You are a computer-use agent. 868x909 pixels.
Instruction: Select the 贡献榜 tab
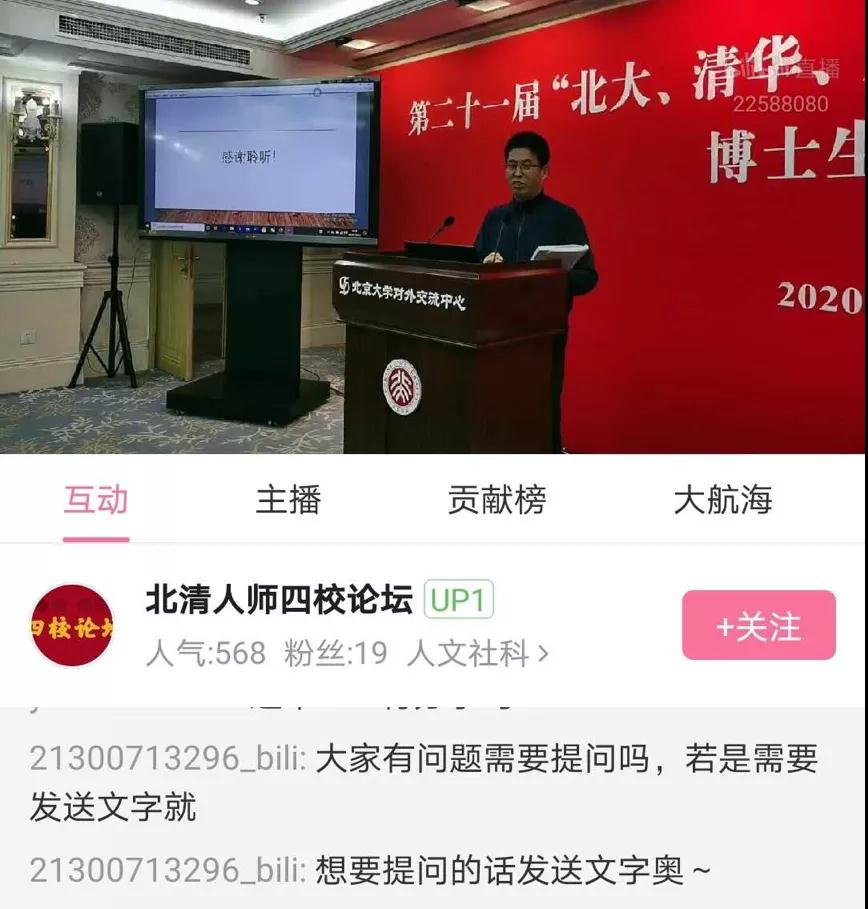[497, 500]
